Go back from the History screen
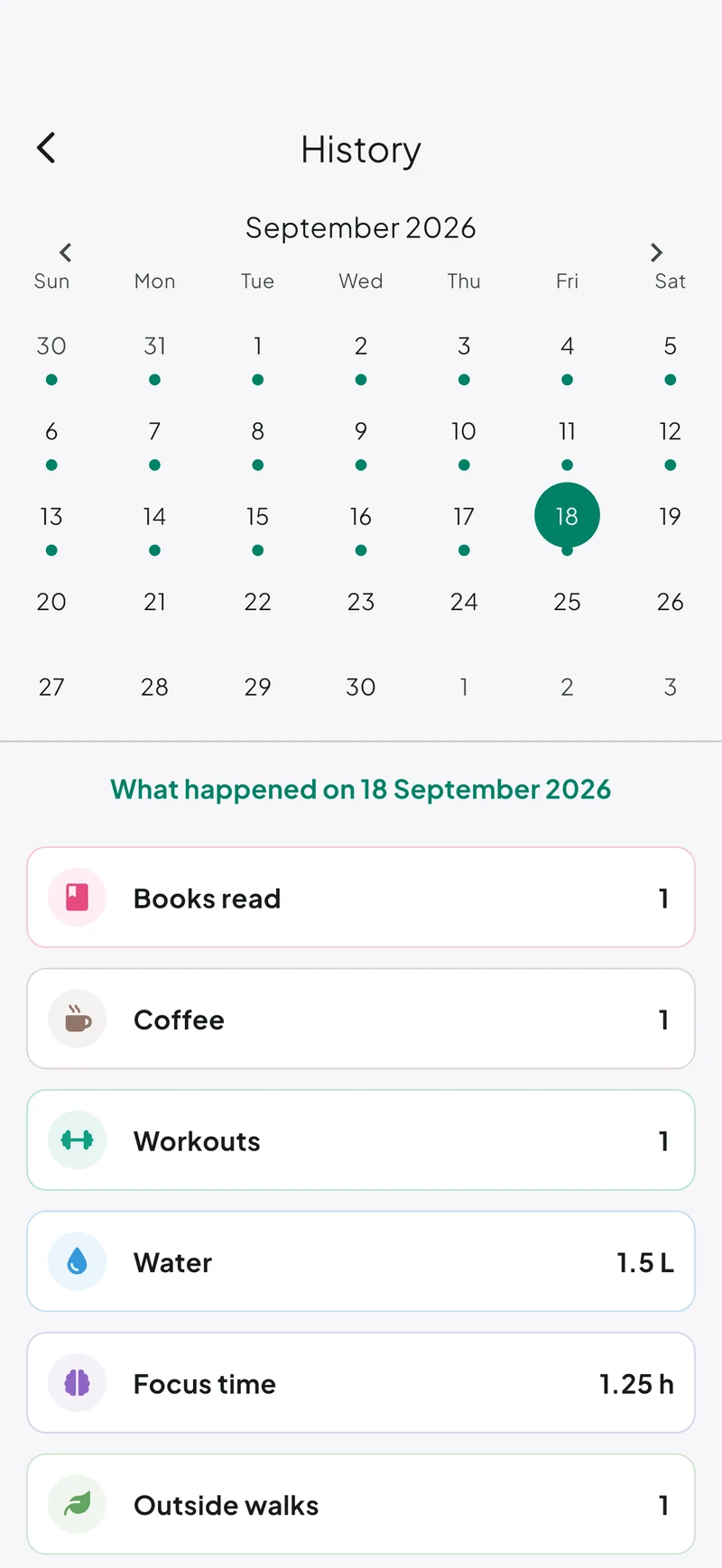Image resolution: width=722 pixels, height=1568 pixels. (47, 148)
